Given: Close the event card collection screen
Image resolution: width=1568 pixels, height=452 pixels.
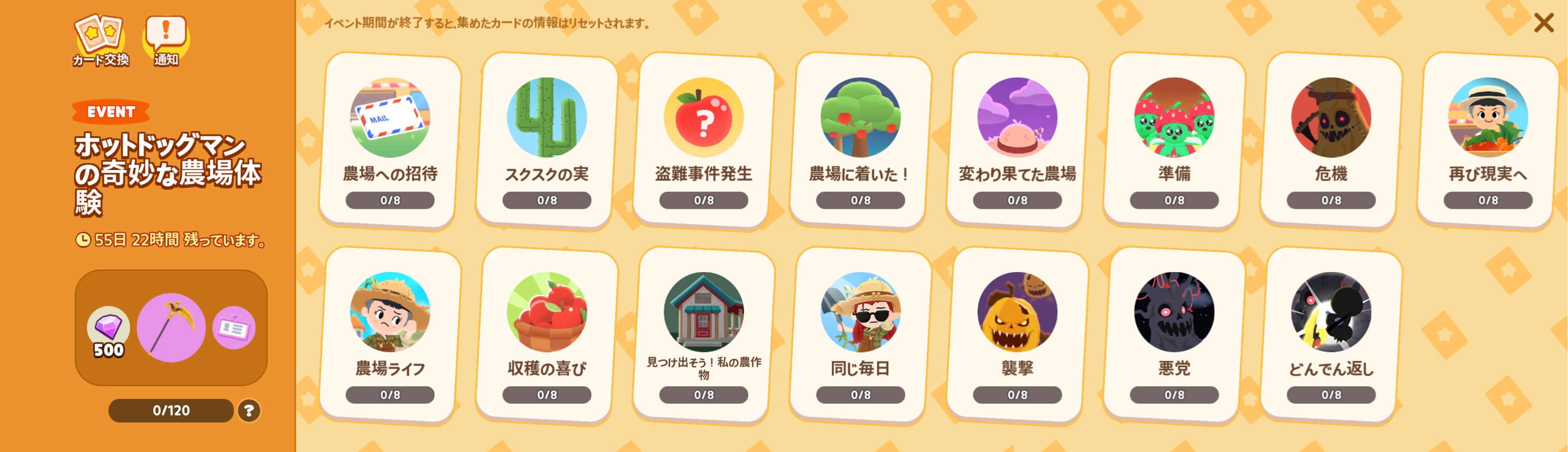Looking at the screenshot, I should (x=1543, y=23).
